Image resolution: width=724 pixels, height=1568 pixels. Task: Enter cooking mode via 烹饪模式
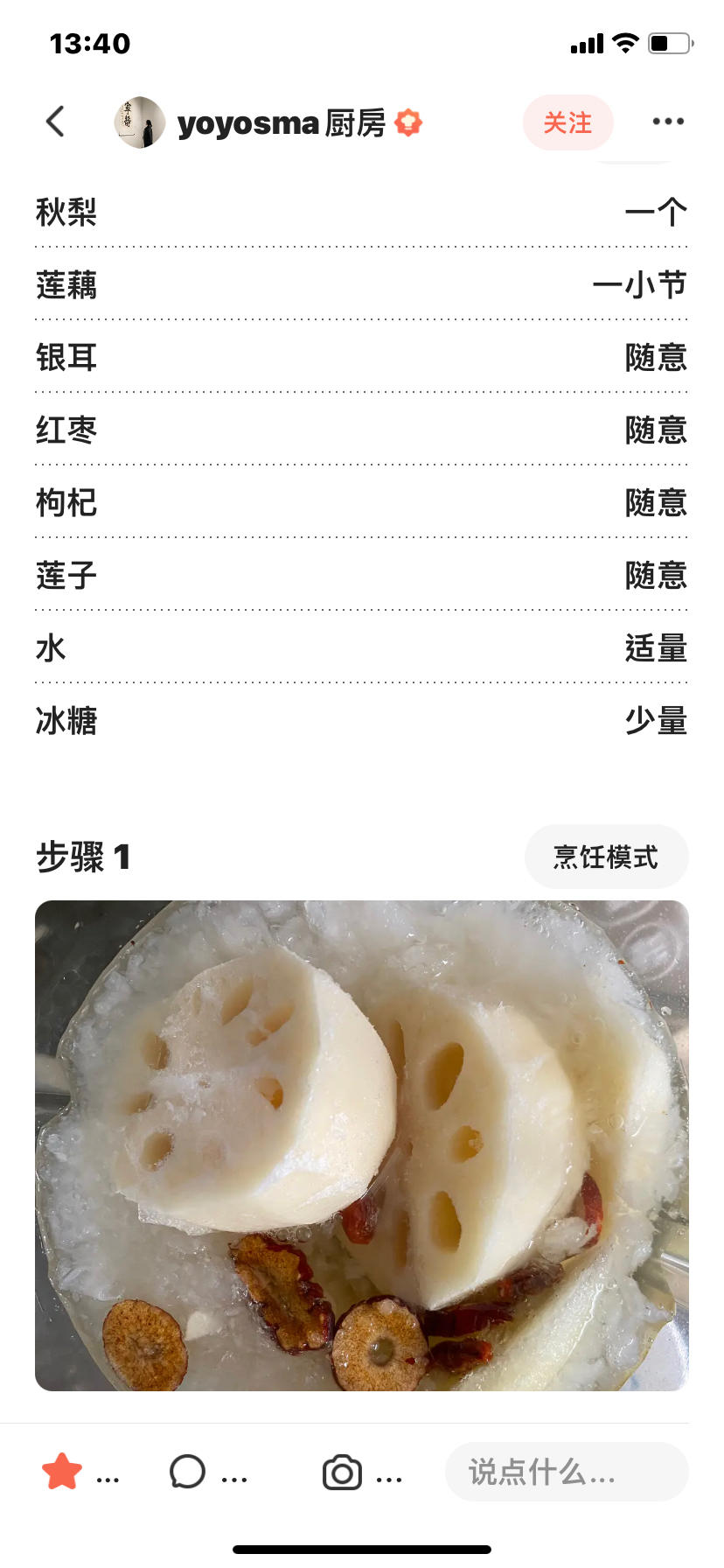pyautogui.click(x=606, y=857)
